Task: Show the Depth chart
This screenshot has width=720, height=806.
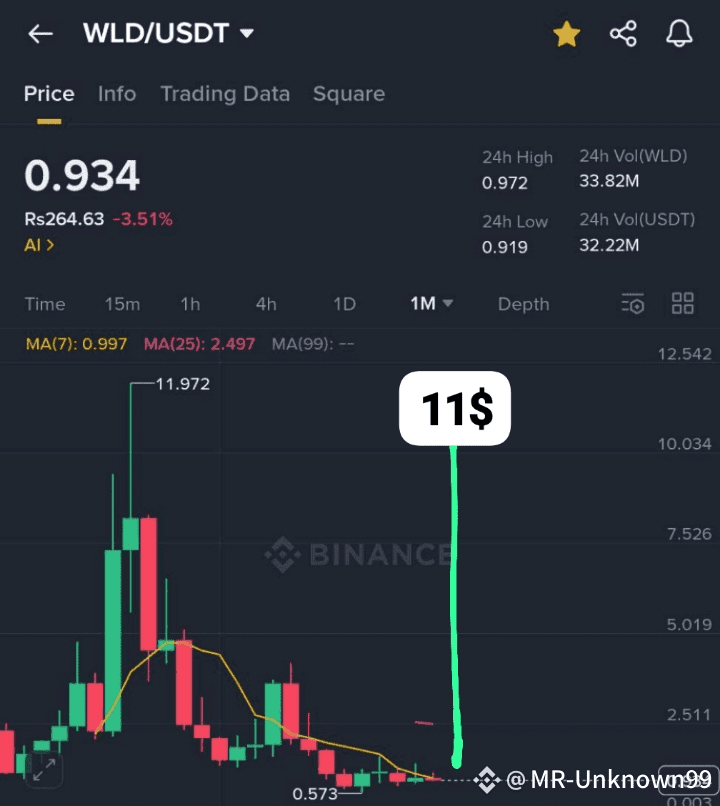Action: coord(523,304)
